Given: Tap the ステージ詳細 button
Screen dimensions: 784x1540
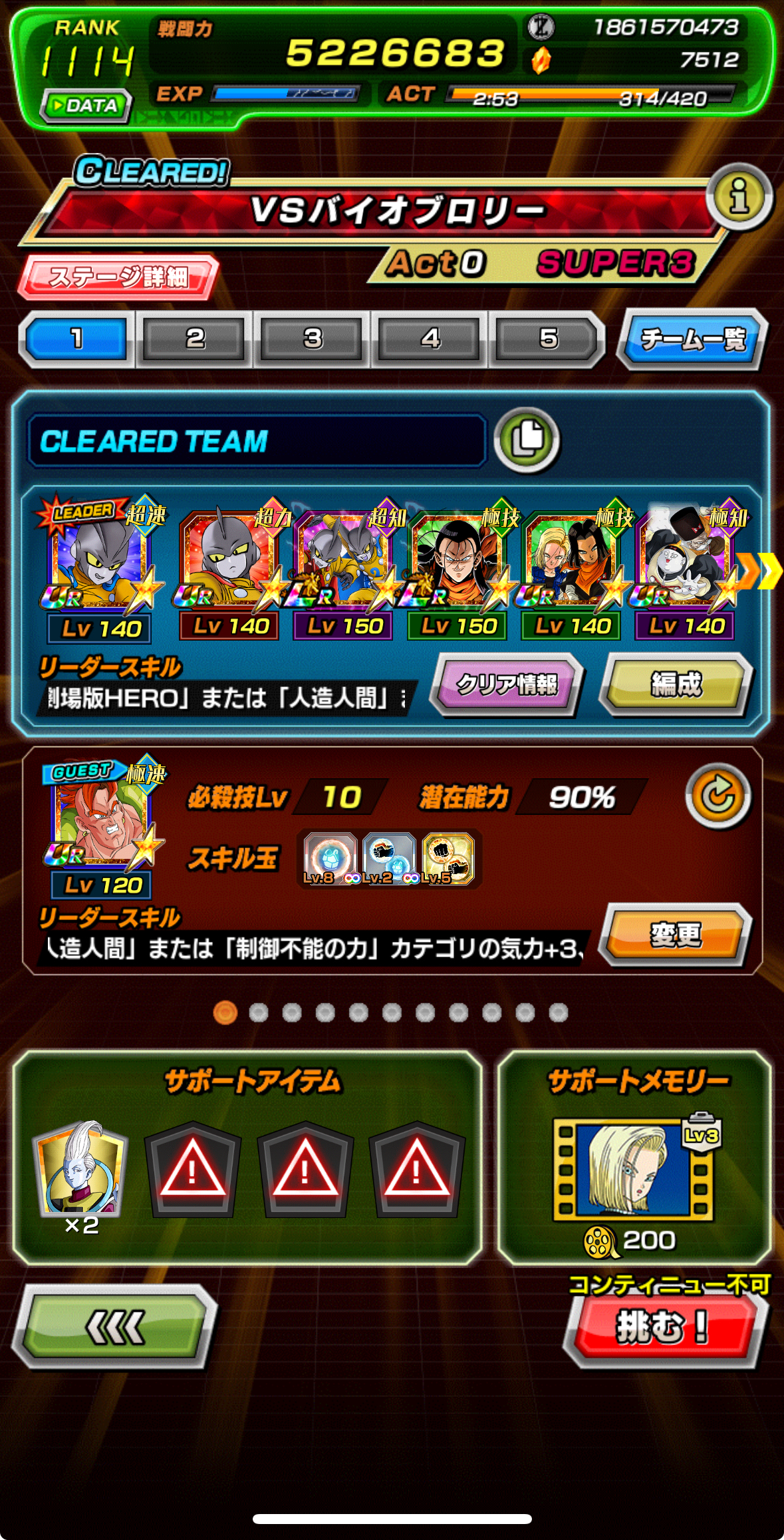Looking at the screenshot, I should (x=118, y=276).
